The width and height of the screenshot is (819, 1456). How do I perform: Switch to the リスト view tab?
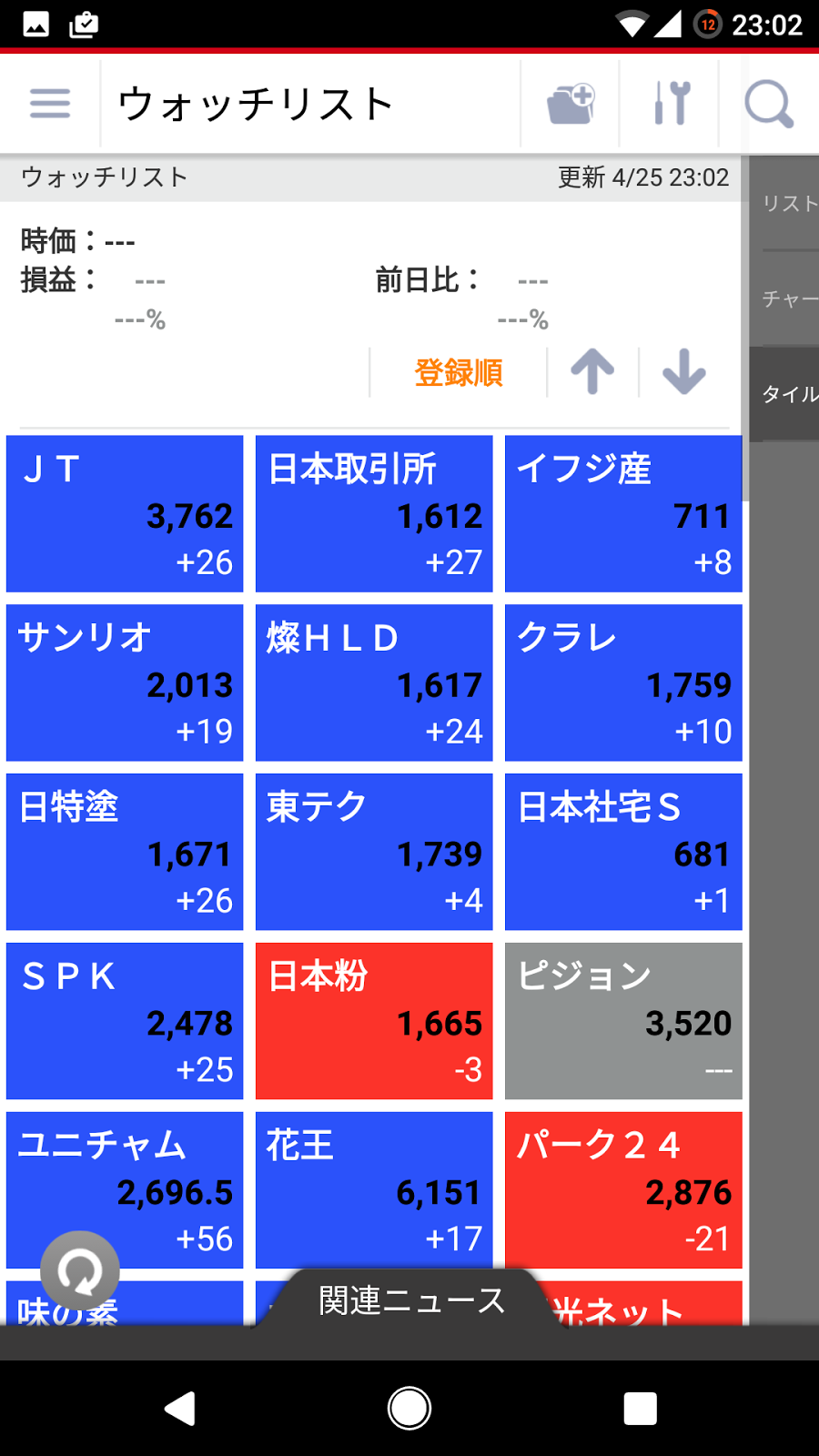789,204
